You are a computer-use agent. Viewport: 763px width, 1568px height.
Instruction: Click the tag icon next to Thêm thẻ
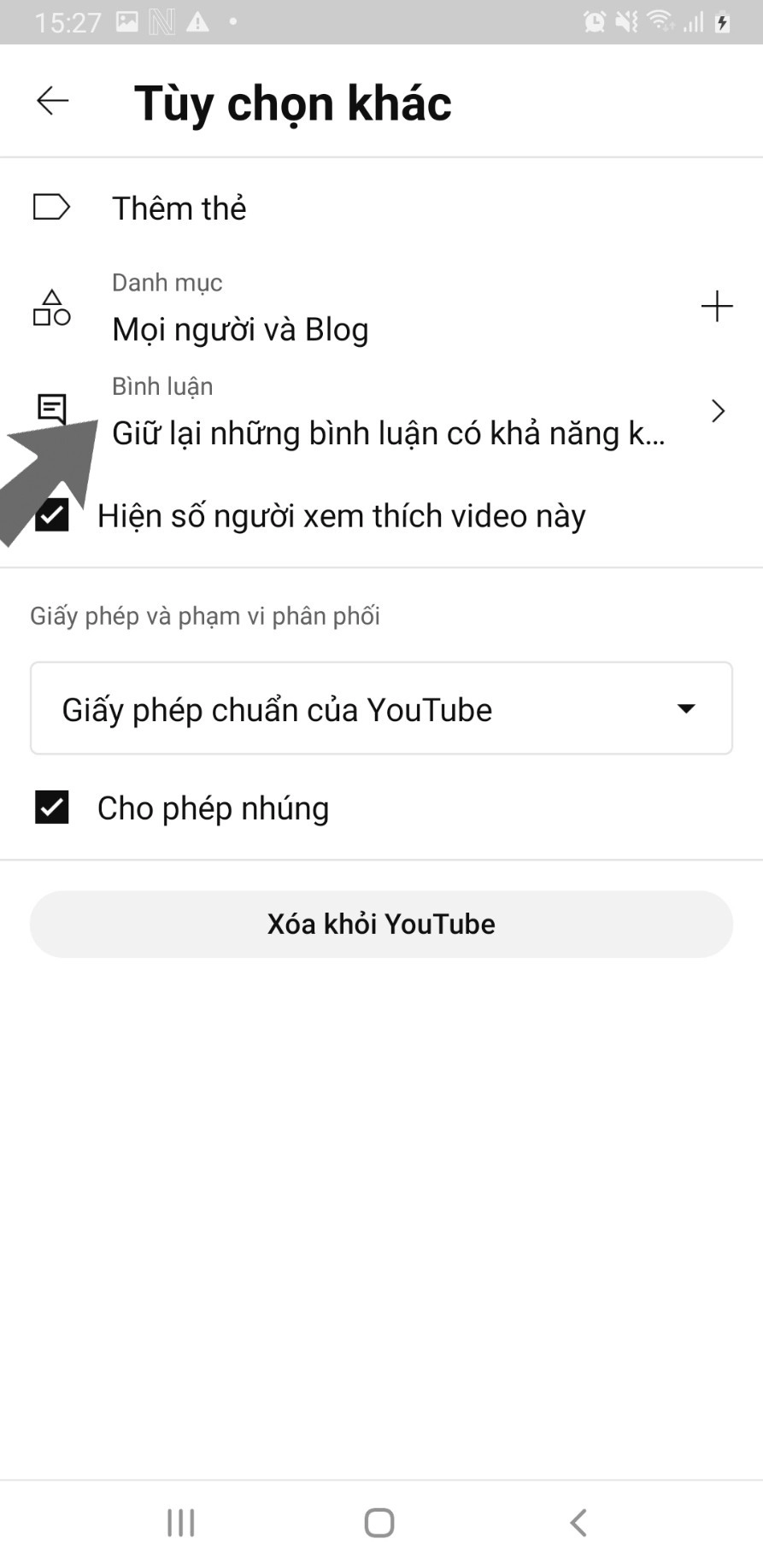50,206
